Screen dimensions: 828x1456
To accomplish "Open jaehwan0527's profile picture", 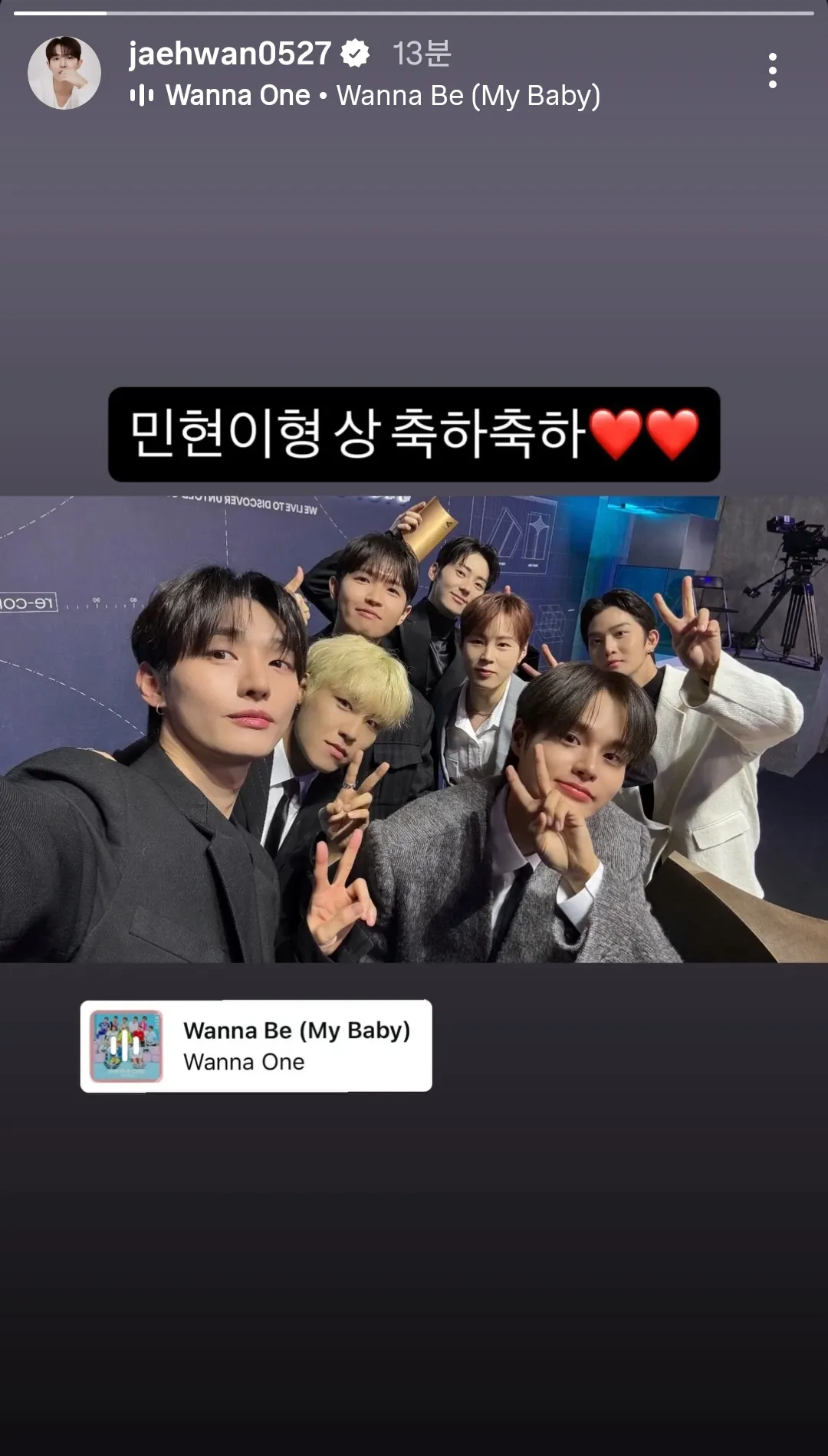I will pos(64,73).
